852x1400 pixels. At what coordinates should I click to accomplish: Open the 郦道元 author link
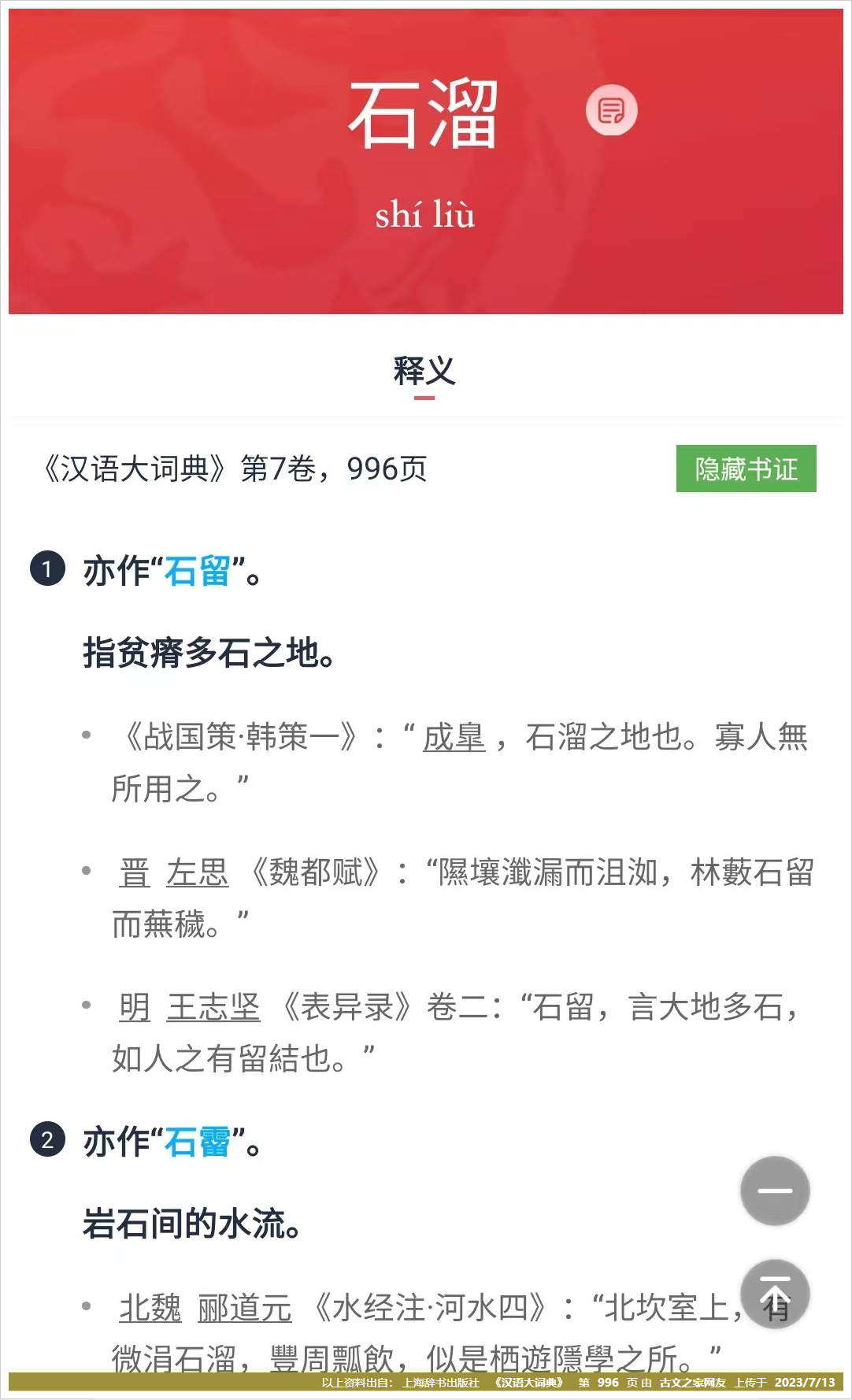coord(244,1309)
